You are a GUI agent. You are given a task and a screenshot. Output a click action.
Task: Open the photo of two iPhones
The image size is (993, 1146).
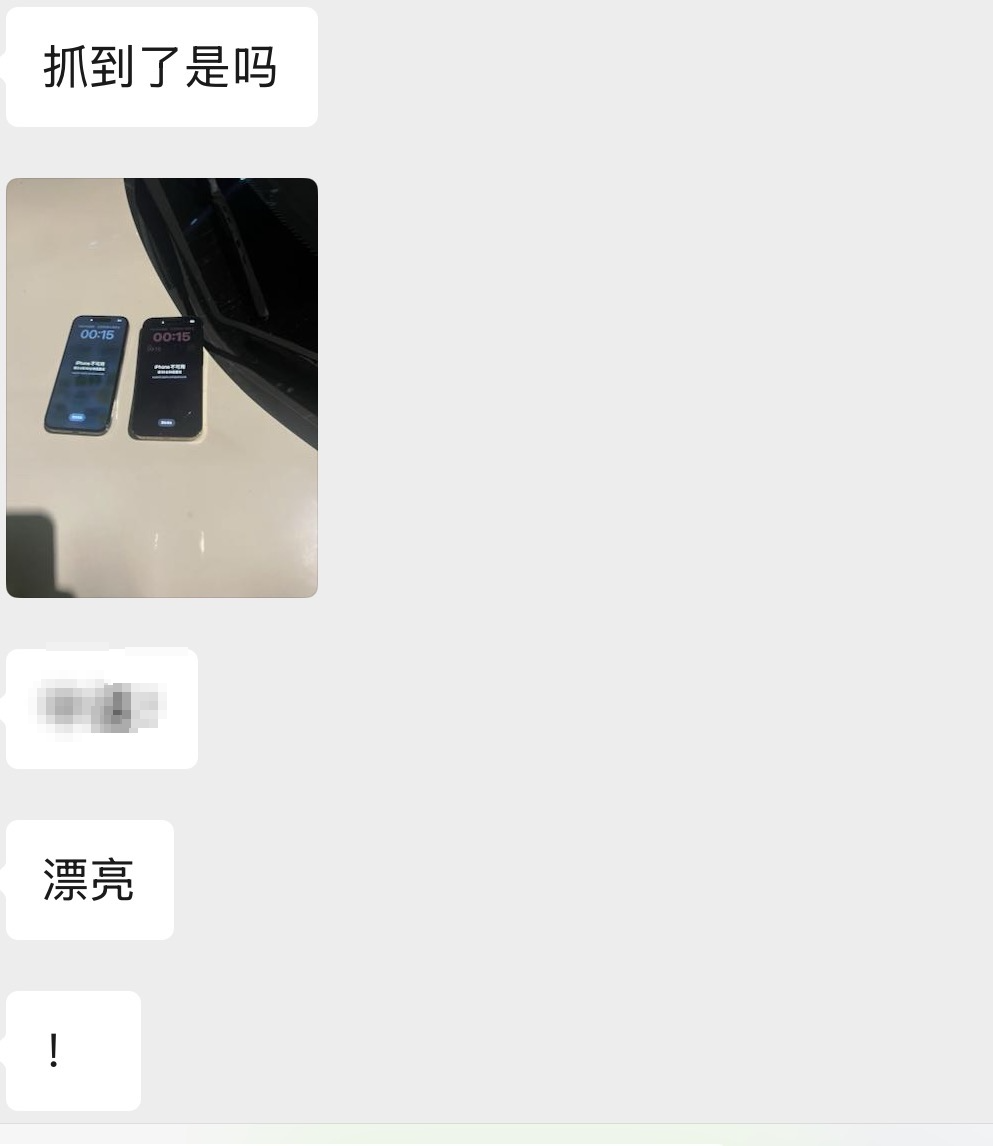(x=162, y=388)
